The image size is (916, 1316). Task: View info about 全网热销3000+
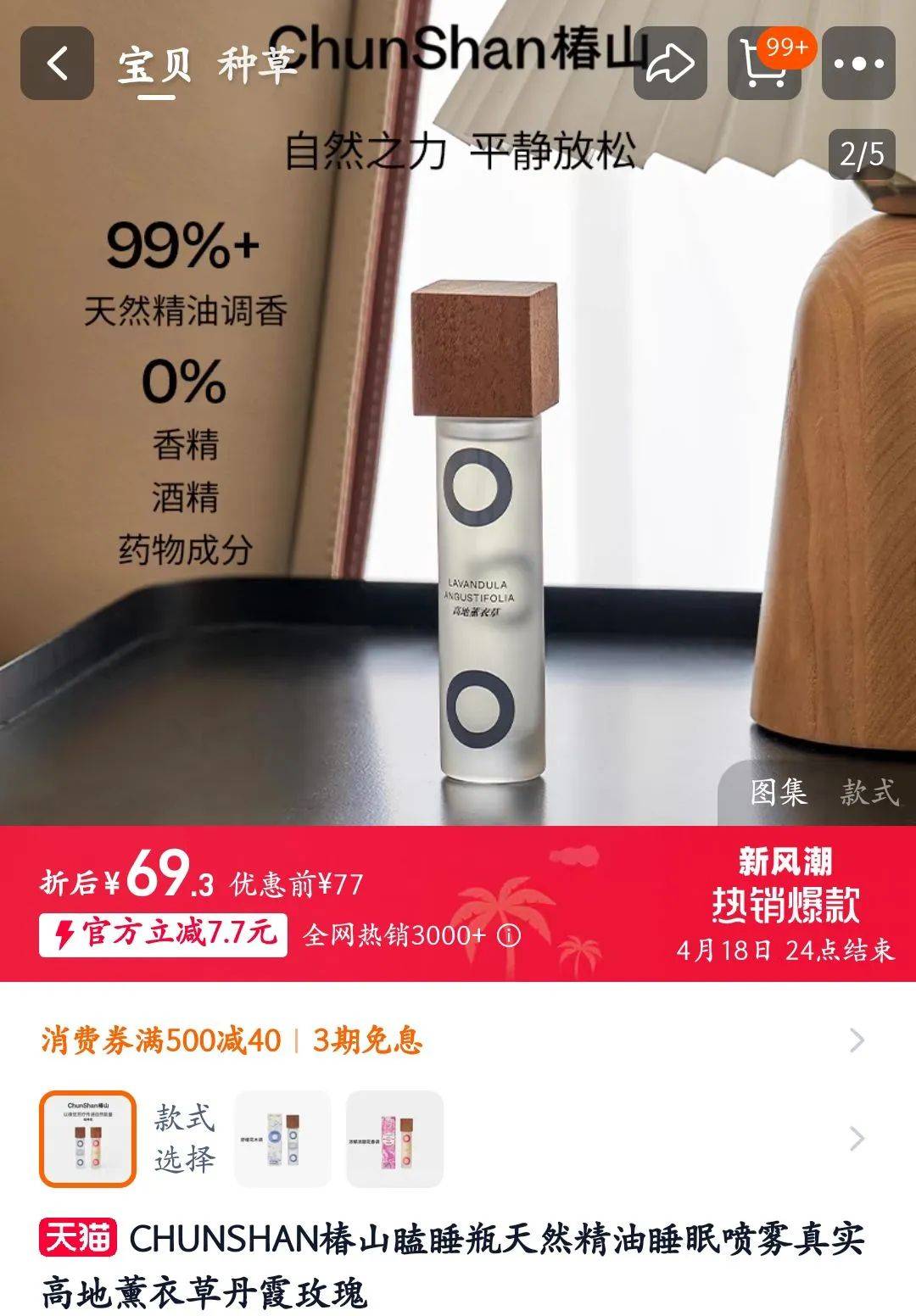click(509, 935)
